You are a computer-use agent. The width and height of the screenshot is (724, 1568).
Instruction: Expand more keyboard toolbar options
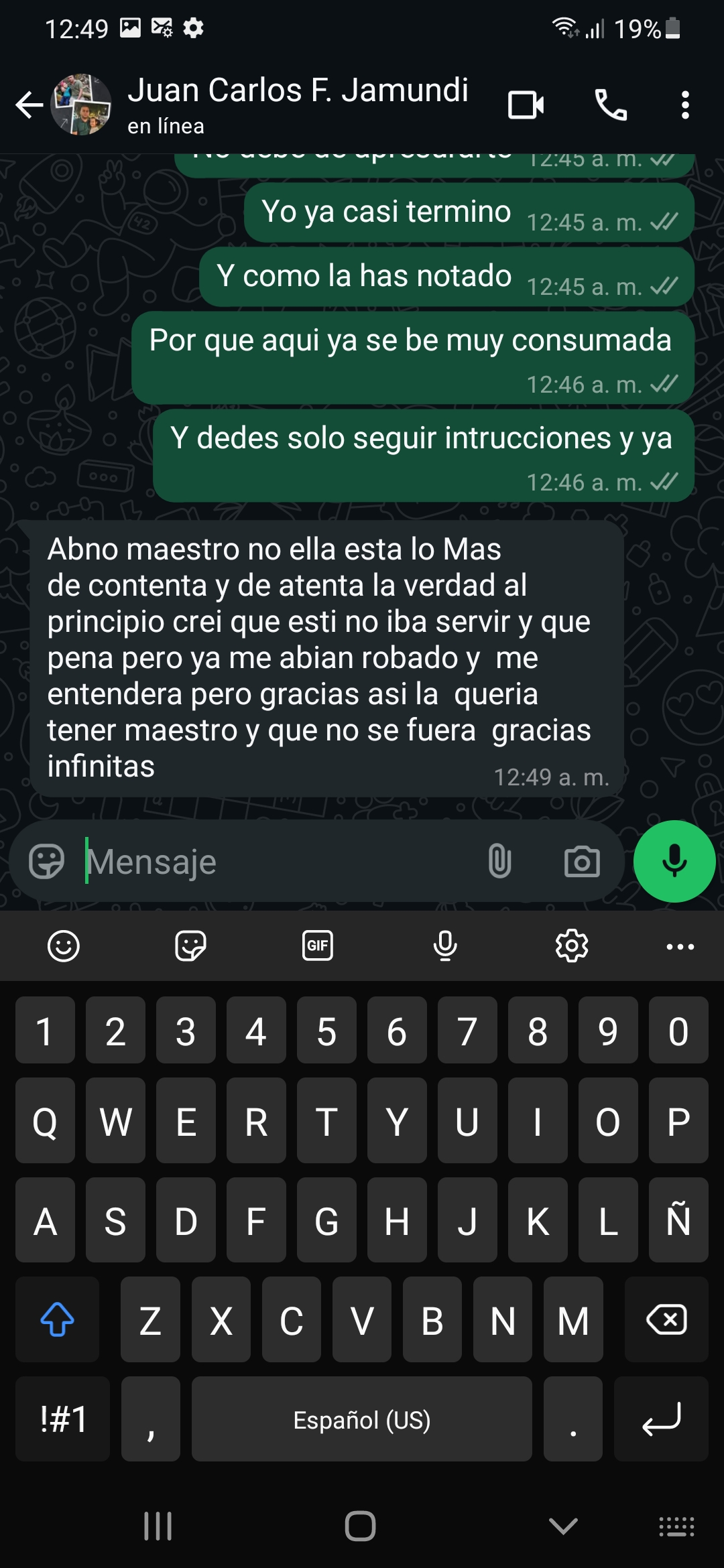click(x=680, y=946)
